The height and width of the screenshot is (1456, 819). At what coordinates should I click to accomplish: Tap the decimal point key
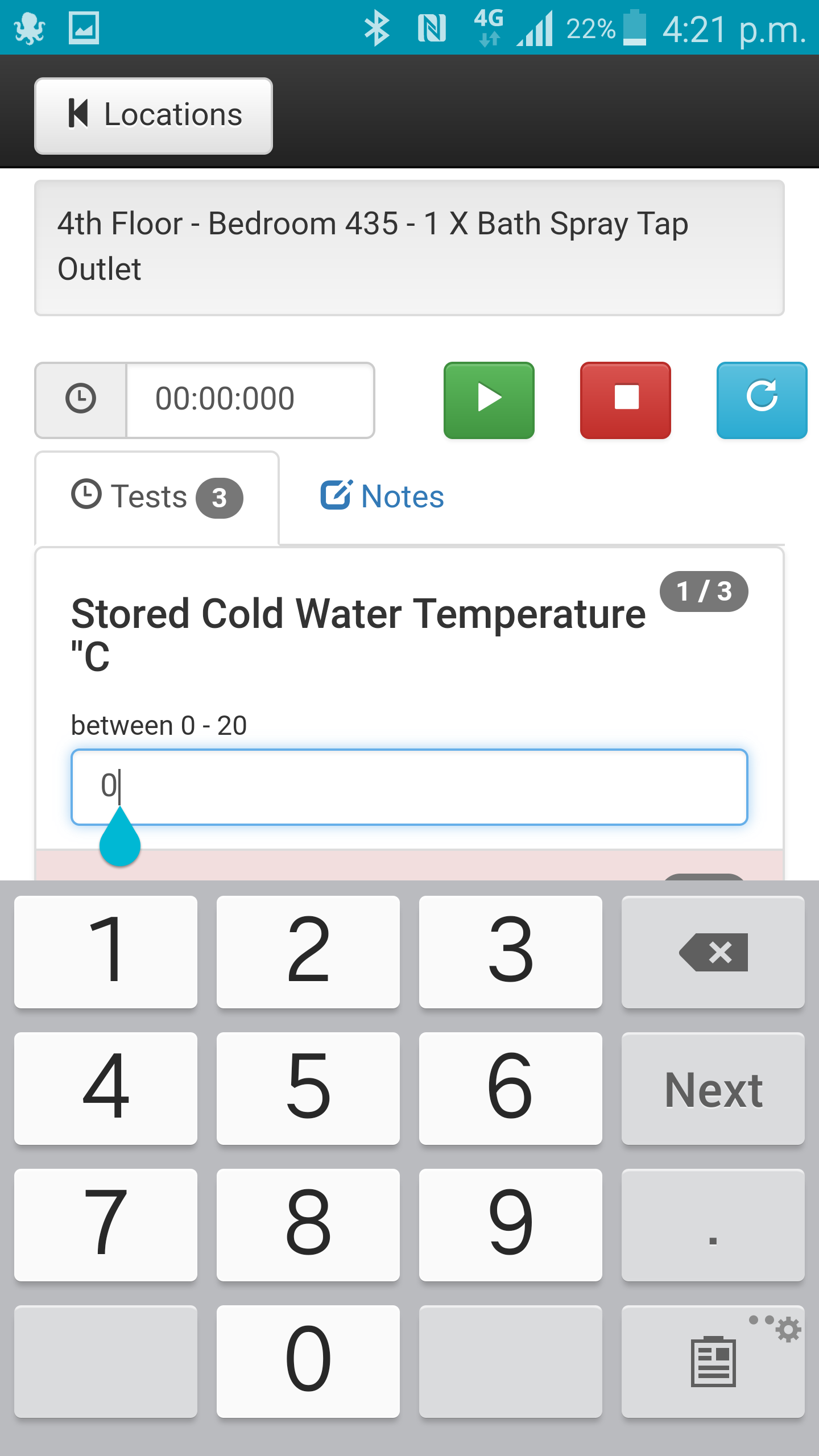(713, 1225)
